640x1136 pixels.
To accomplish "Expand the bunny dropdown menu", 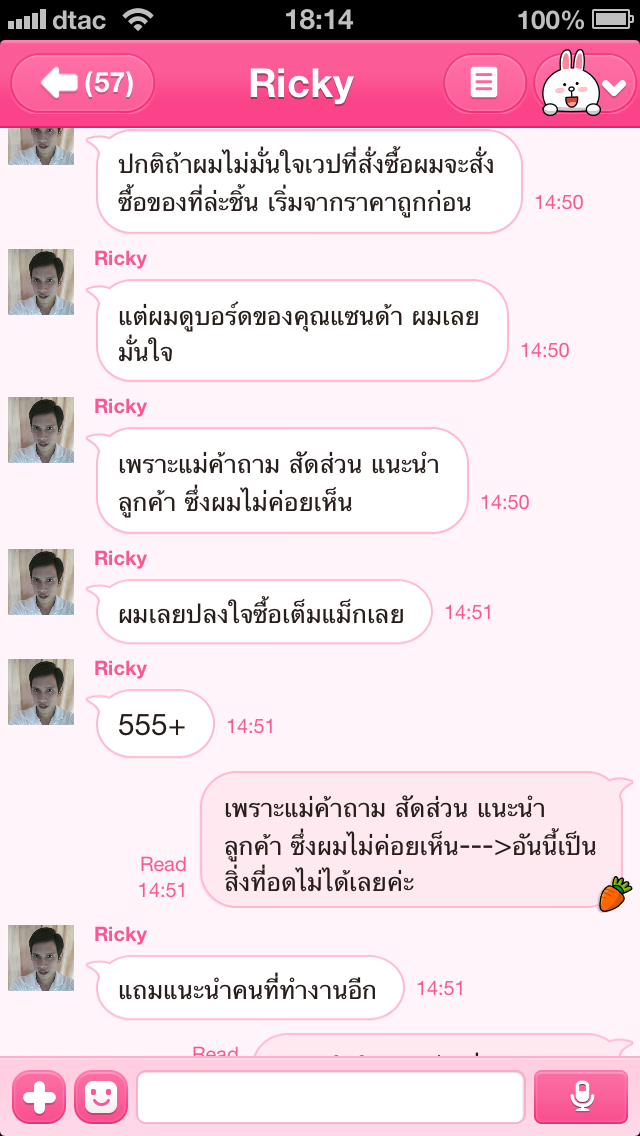I will point(587,84).
